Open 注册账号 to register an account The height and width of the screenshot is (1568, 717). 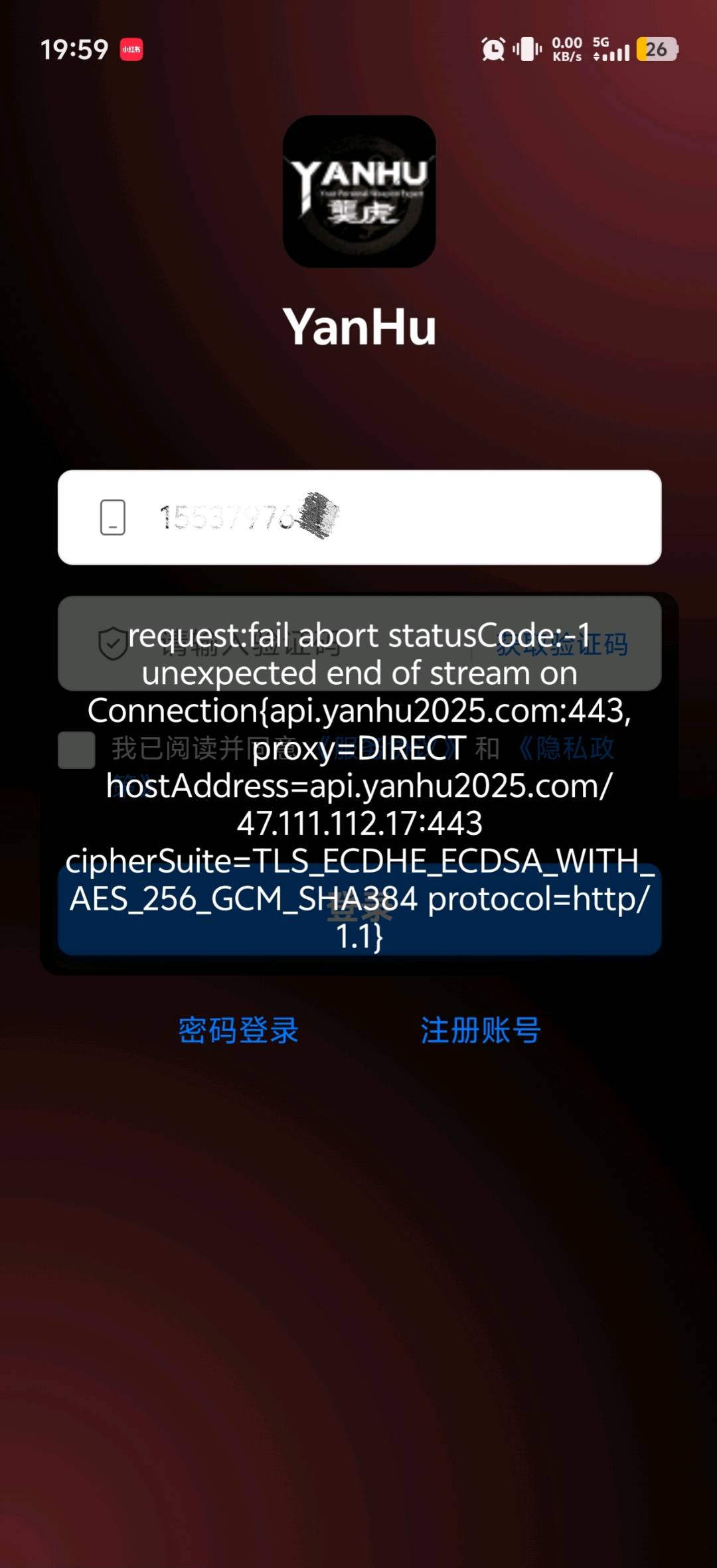coord(481,1031)
